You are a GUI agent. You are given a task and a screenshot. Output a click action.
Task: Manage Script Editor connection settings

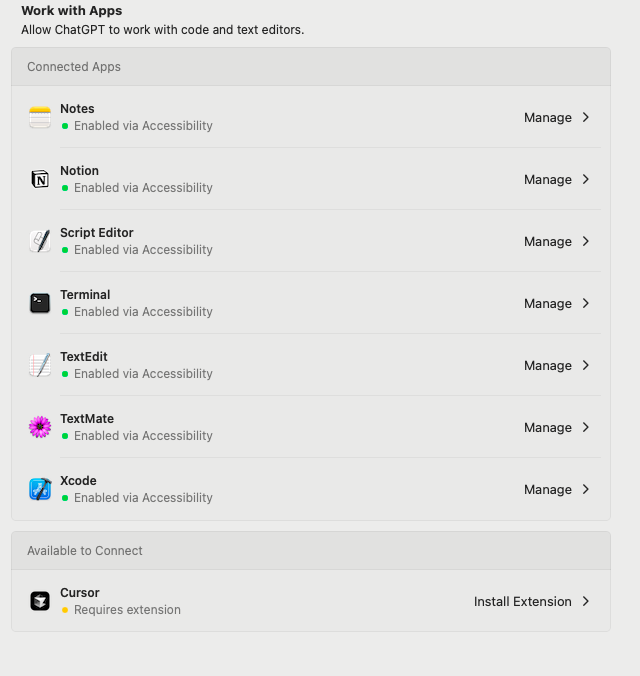click(556, 242)
